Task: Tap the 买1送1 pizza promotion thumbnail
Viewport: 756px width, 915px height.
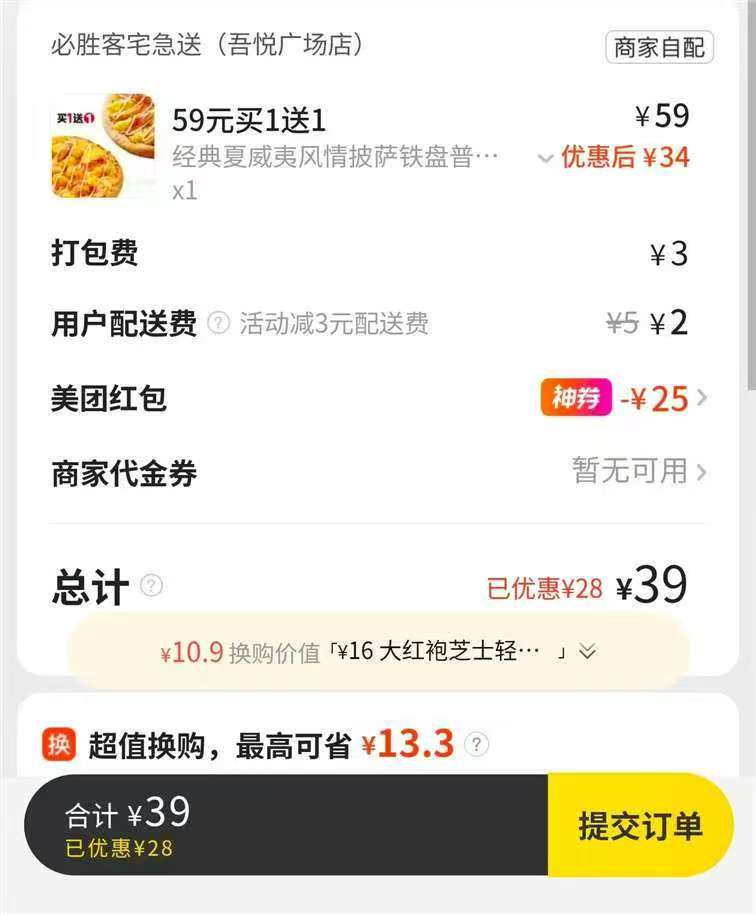Action: [x=103, y=146]
